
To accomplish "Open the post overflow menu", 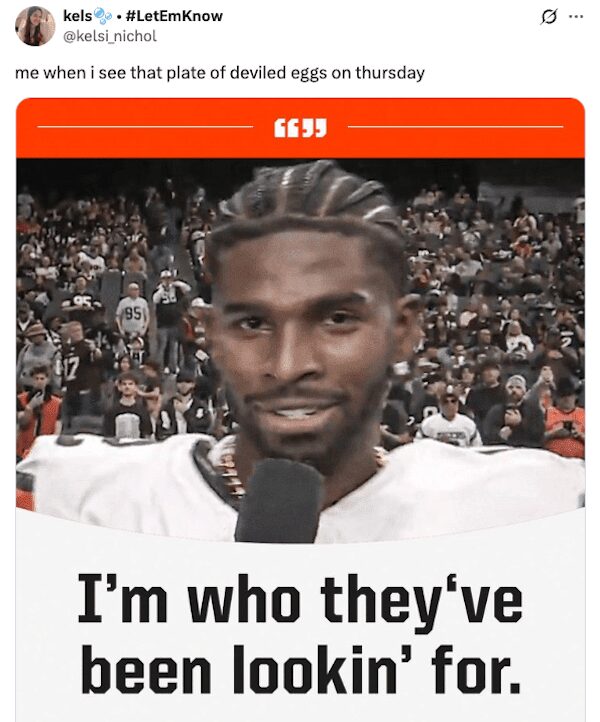I will click(574, 17).
